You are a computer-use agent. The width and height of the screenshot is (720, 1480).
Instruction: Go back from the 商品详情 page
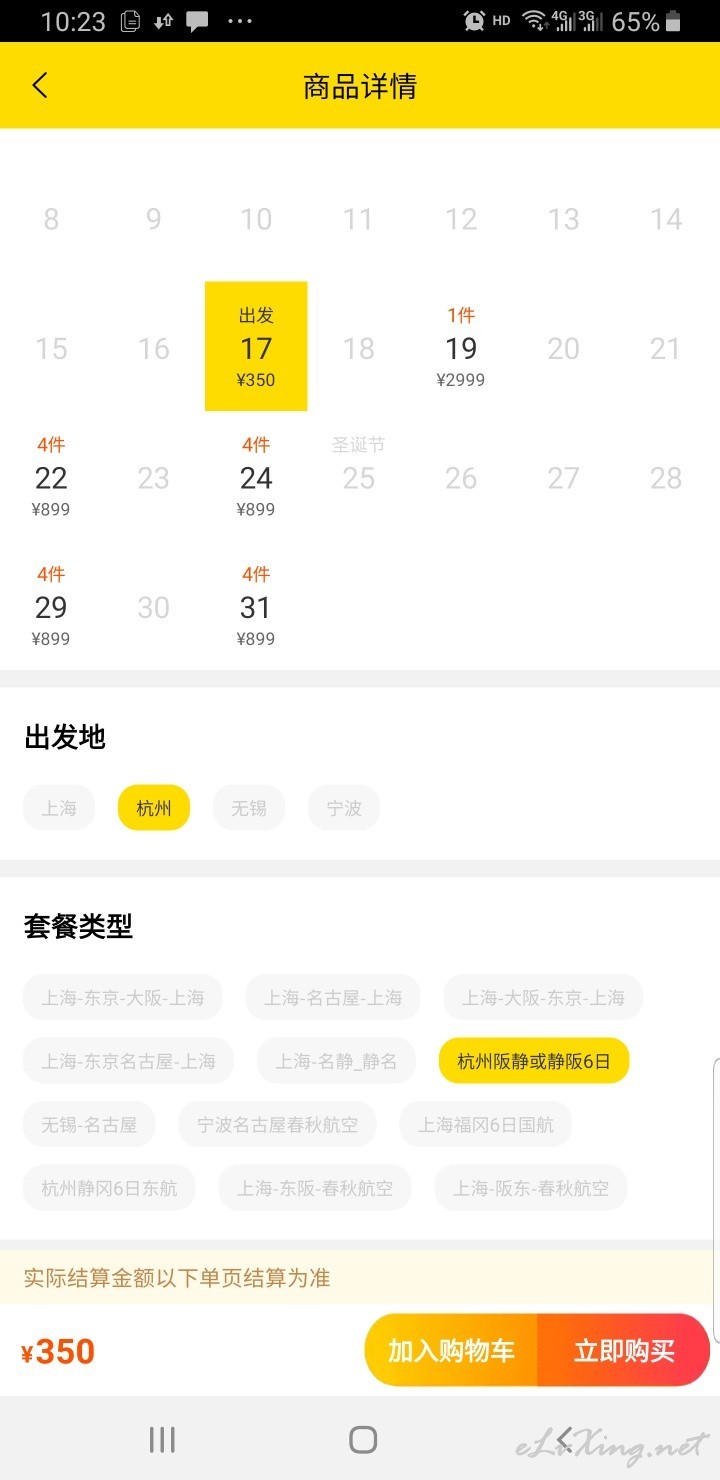pos(40,86)
